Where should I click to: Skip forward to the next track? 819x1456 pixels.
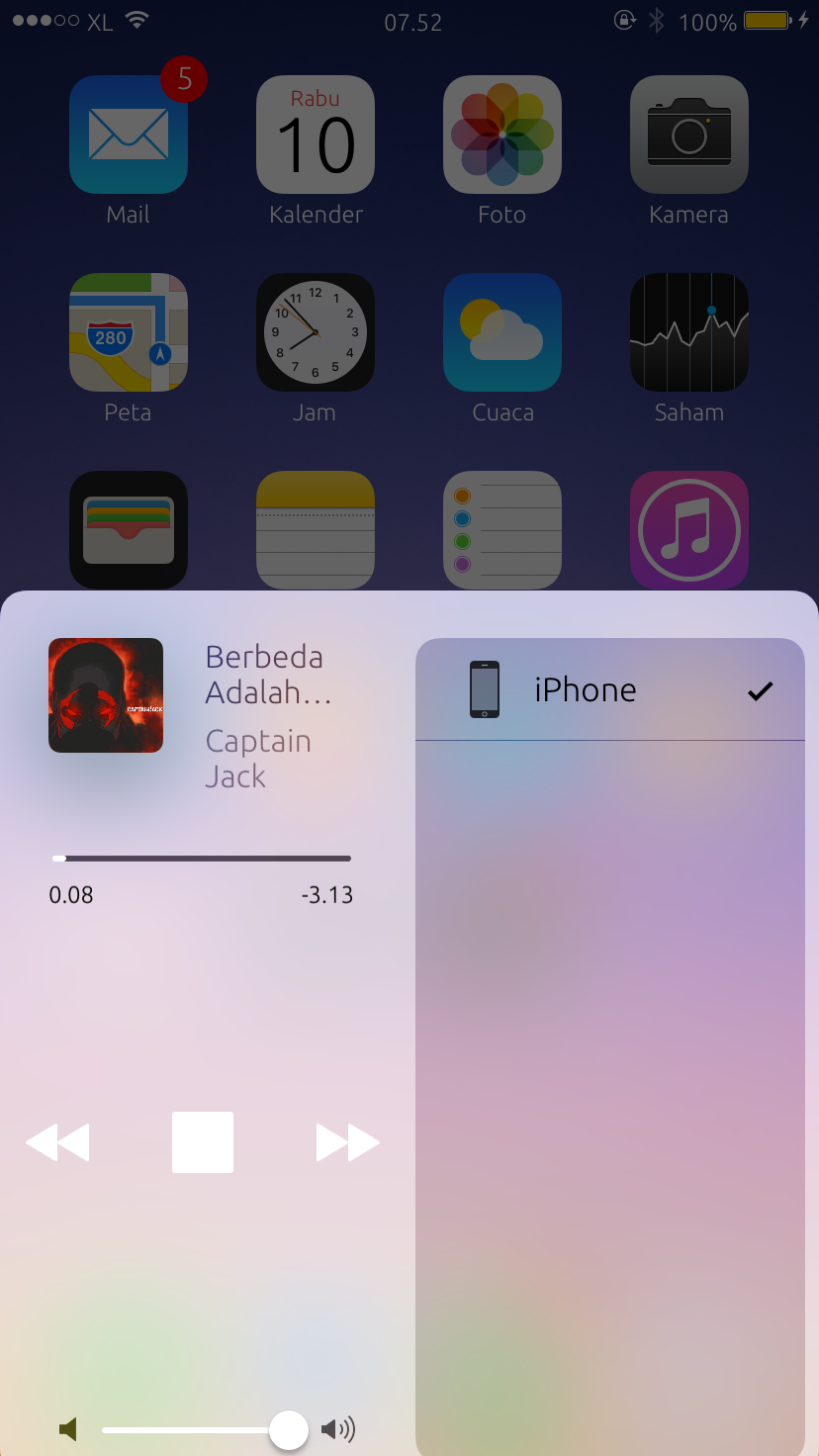(348, 1142)
